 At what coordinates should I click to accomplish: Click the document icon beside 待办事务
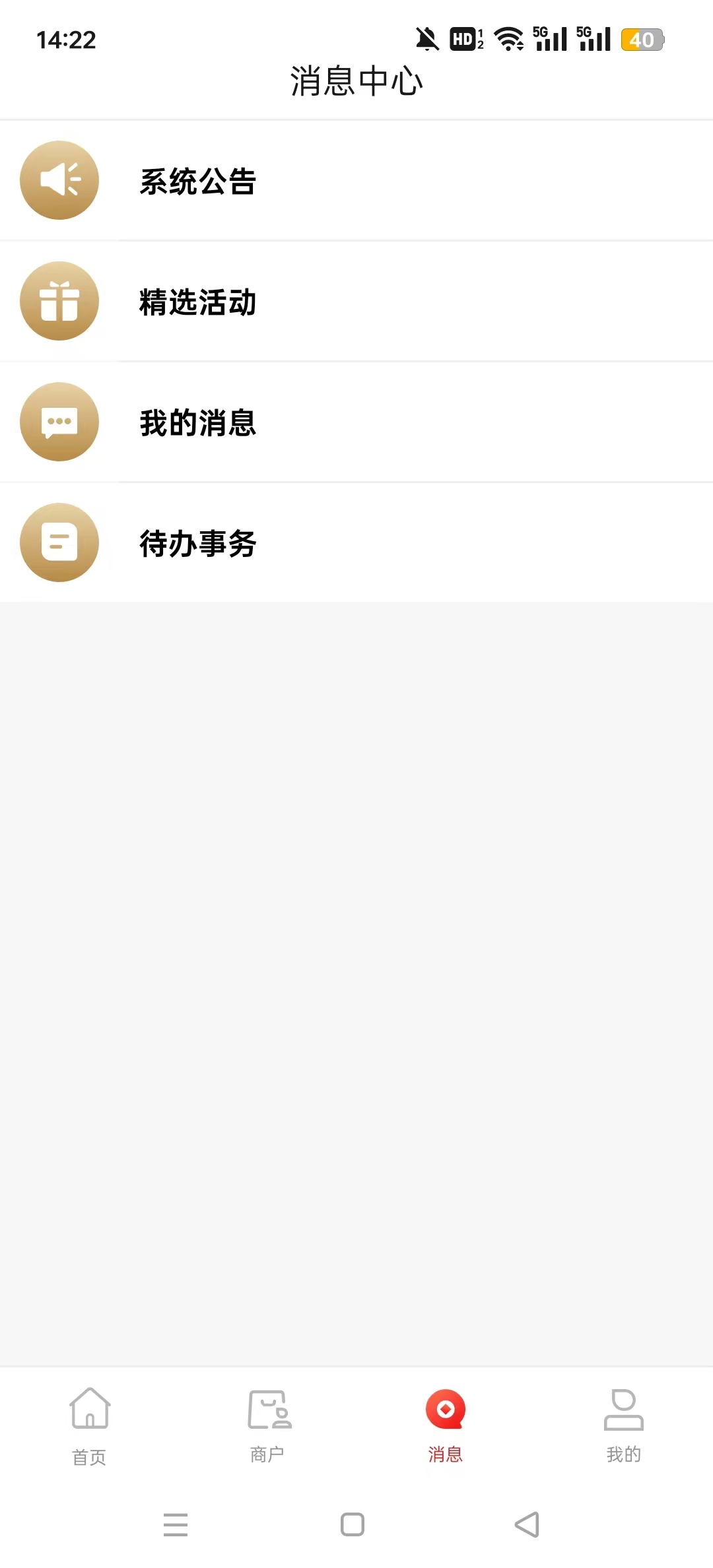59,542
